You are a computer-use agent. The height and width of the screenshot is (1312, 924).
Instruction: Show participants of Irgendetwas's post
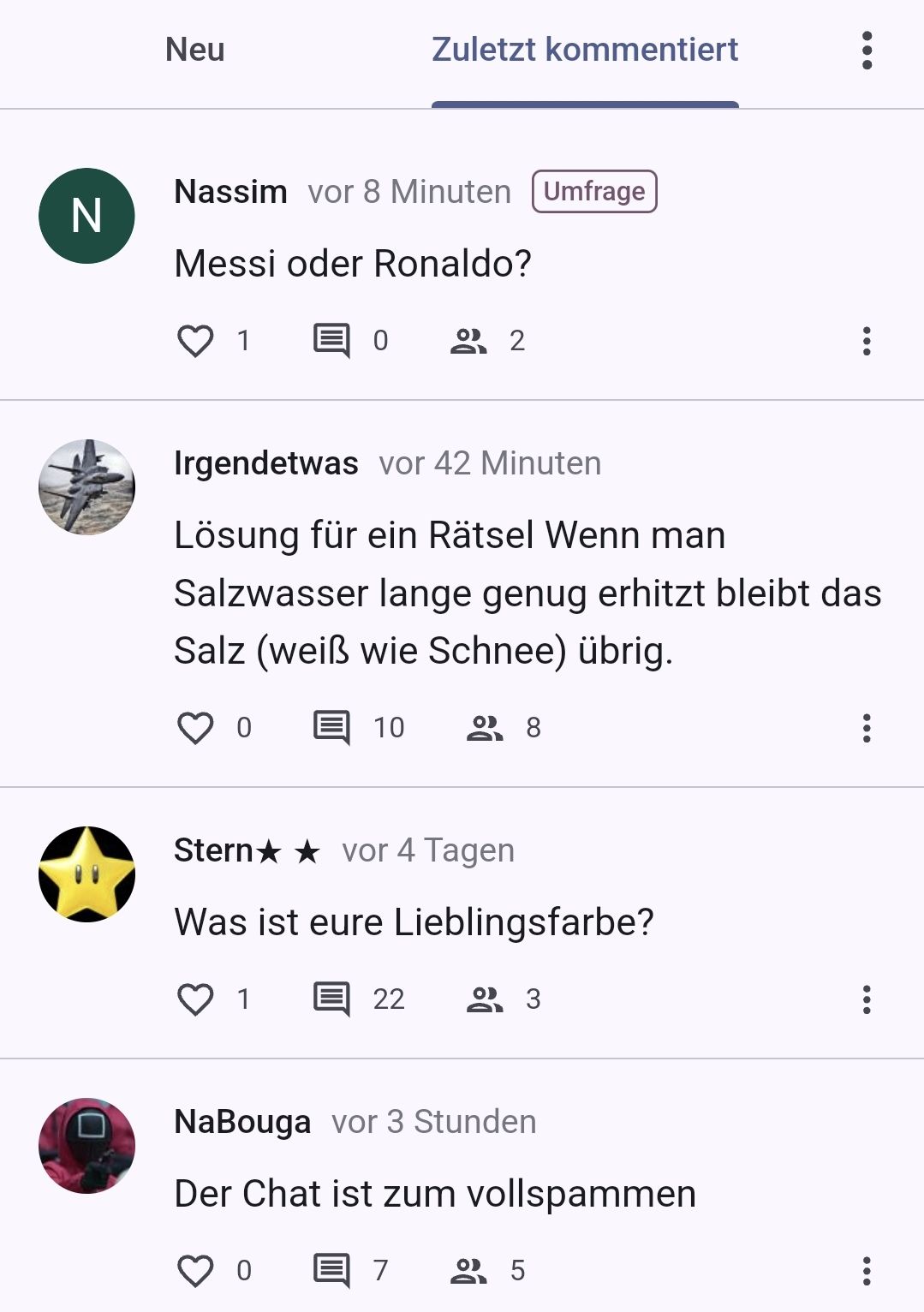[x=485, y=728]
